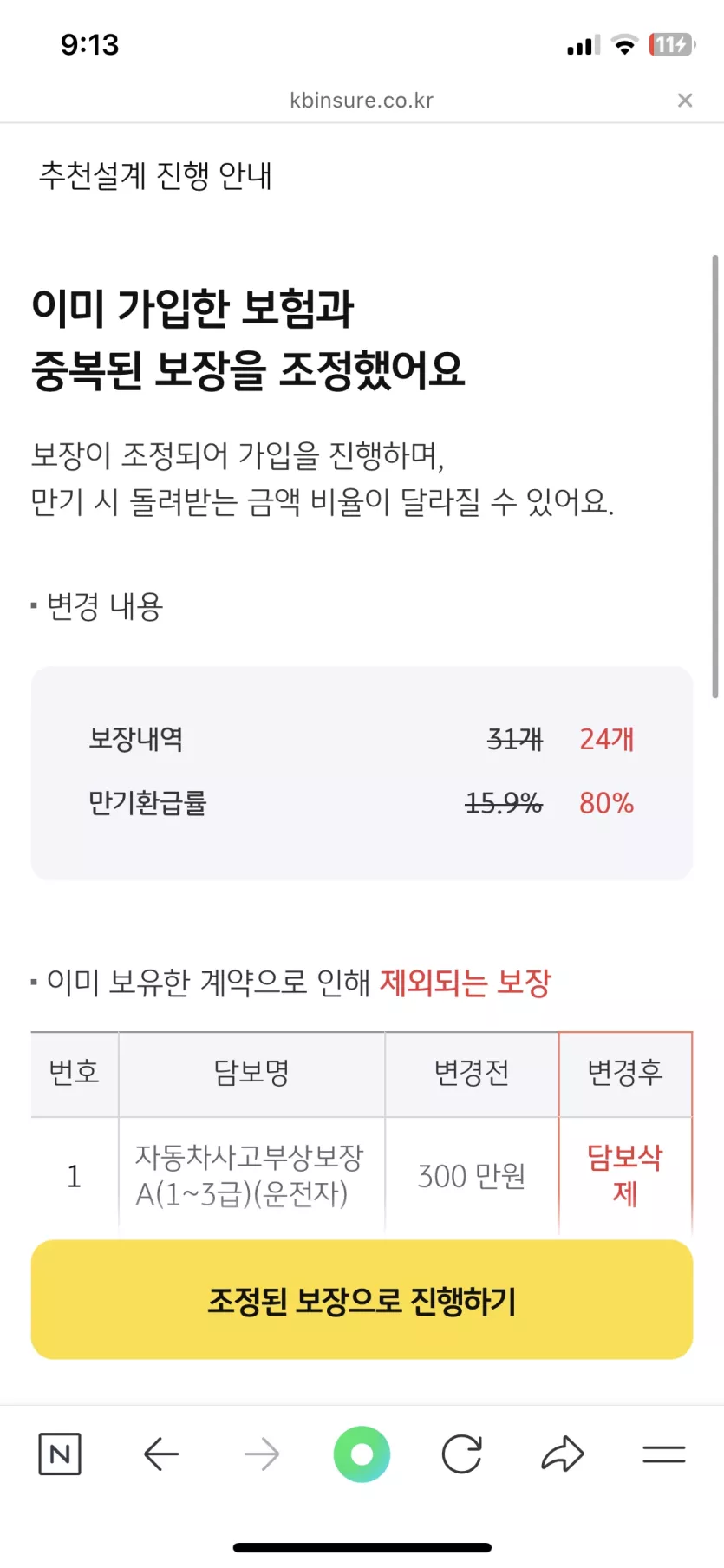This screenshot has width=724, height=1568.
Task: Reload the current page
Action: click(462, 1454)
